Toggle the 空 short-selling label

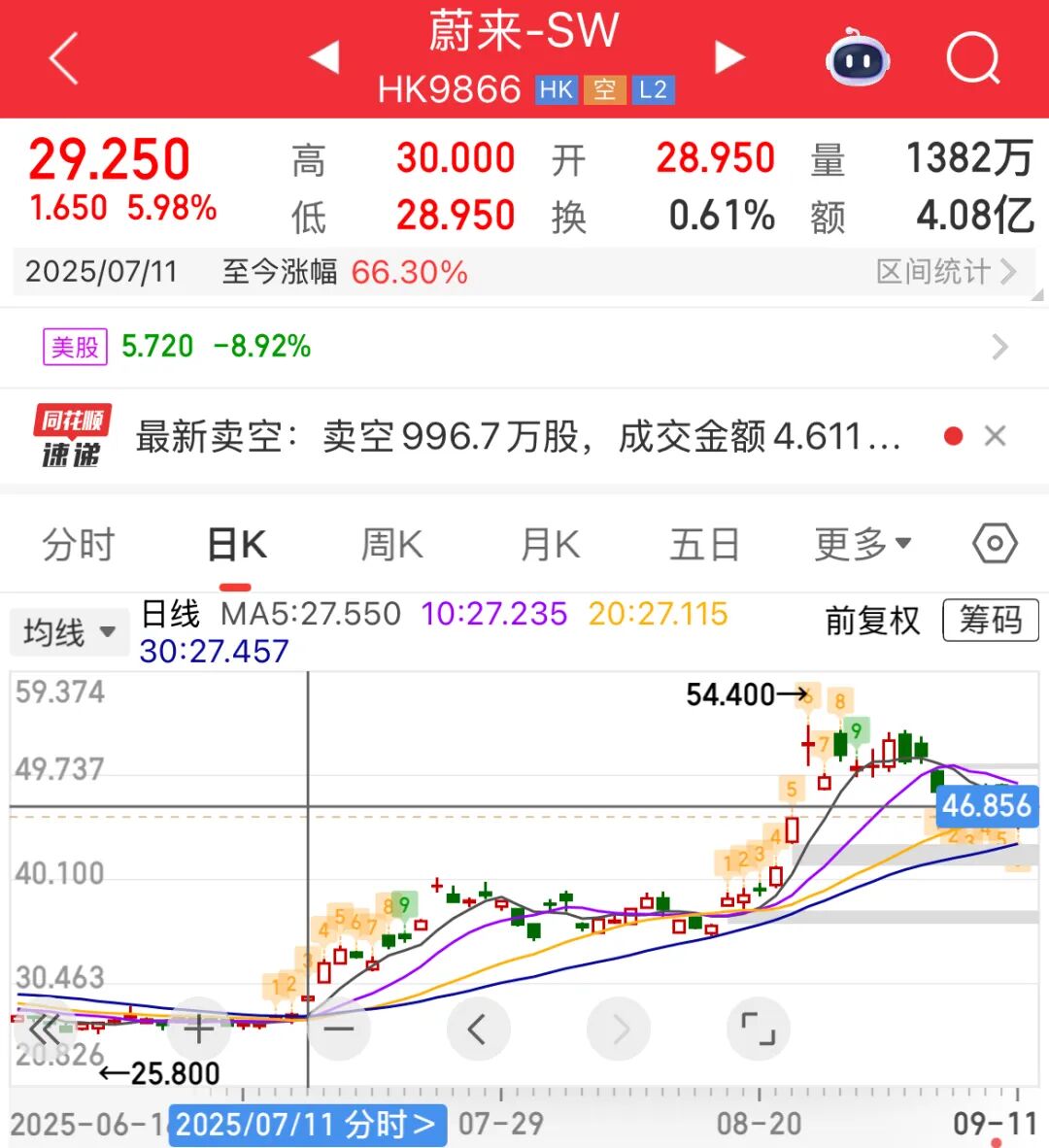(607, 89)
